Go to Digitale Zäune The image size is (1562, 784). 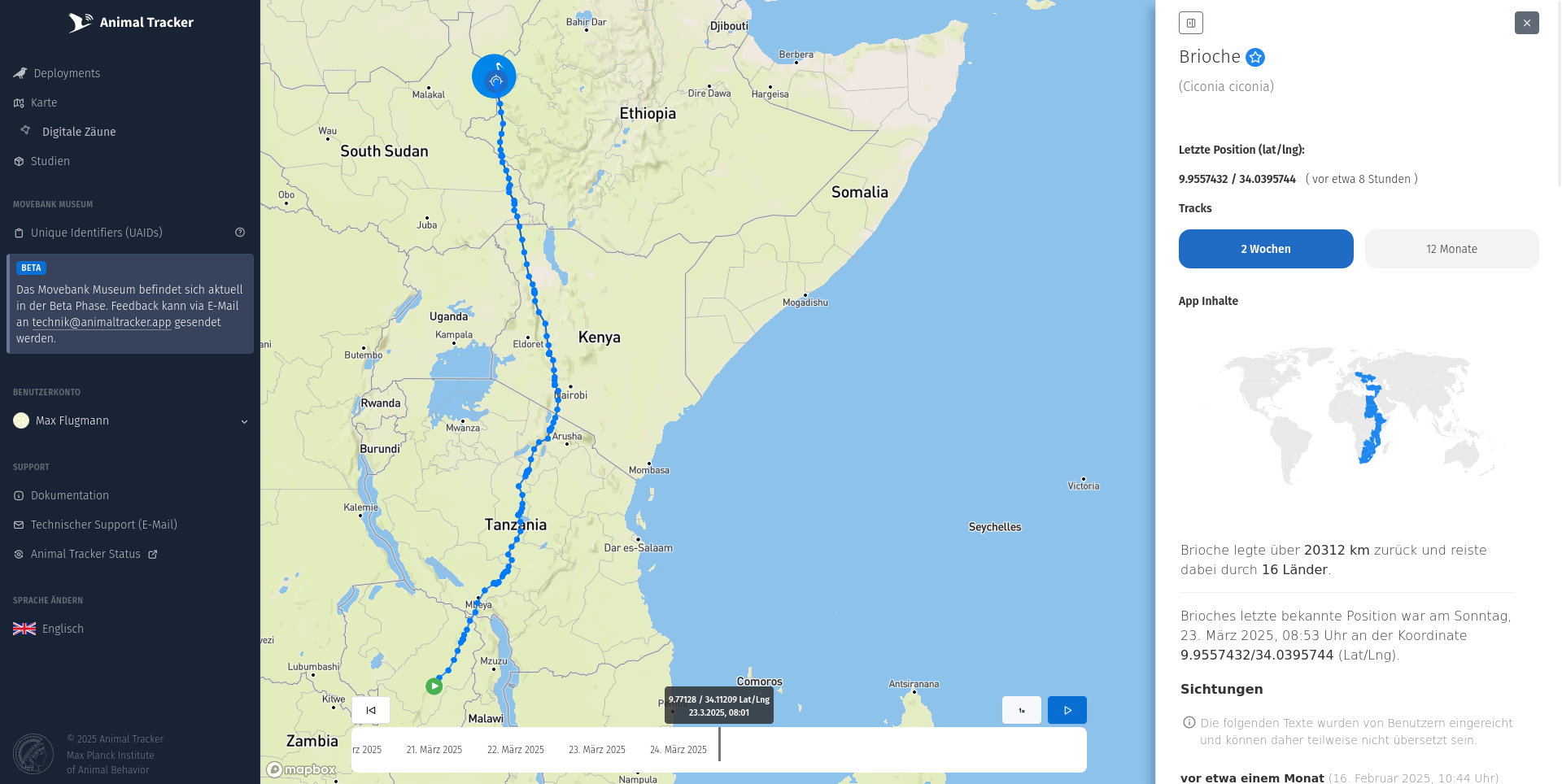tap(78, 132)
